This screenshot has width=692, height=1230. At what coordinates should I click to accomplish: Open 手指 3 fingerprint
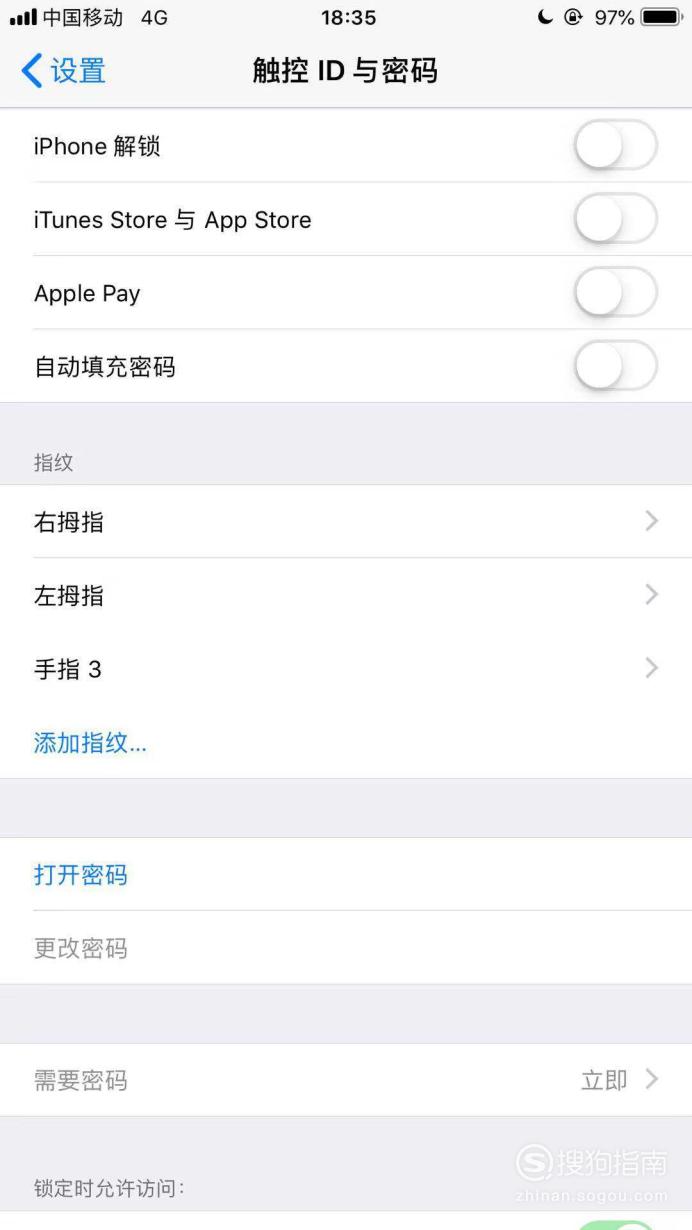pos(346,669)
